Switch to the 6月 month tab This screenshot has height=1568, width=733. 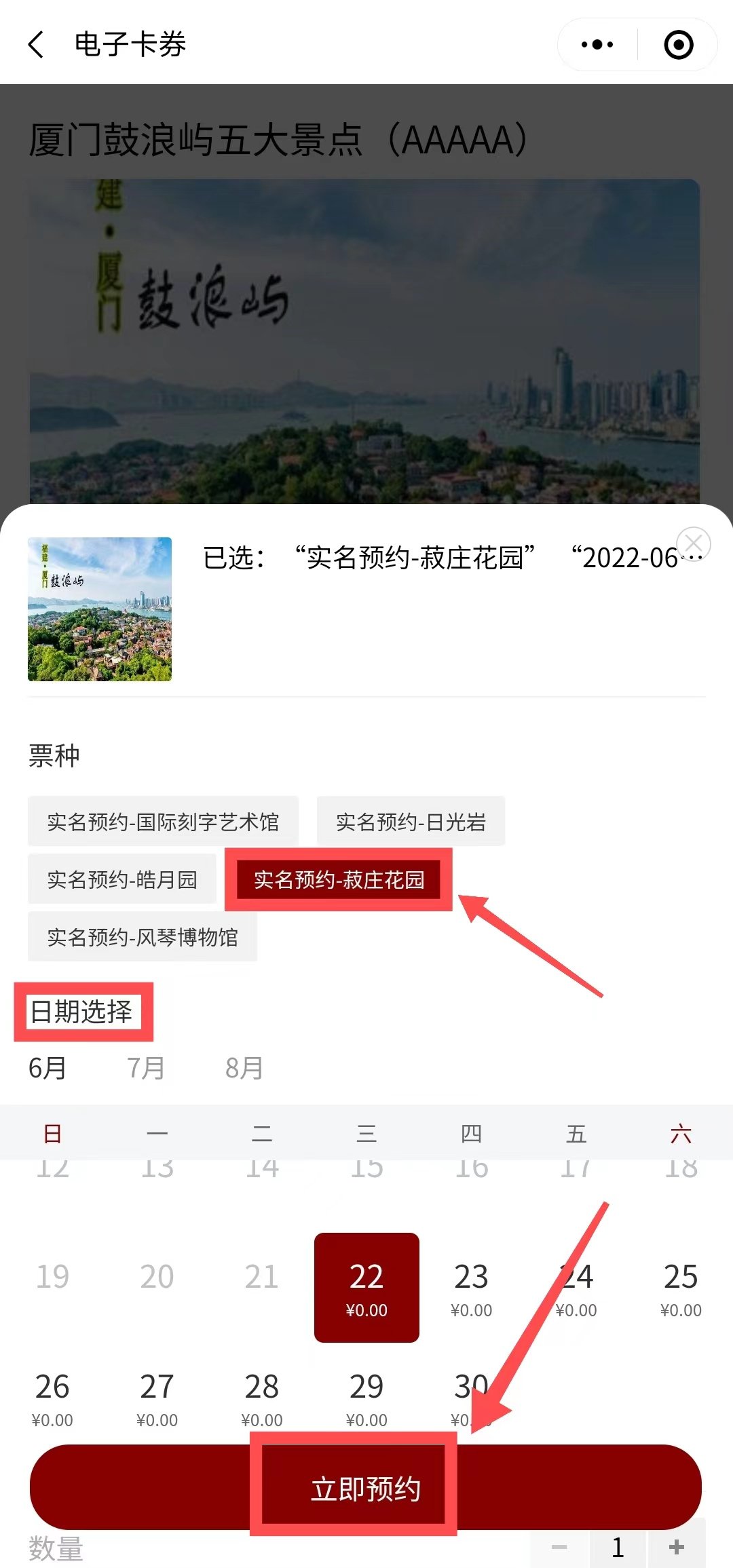coord(48,1068)
